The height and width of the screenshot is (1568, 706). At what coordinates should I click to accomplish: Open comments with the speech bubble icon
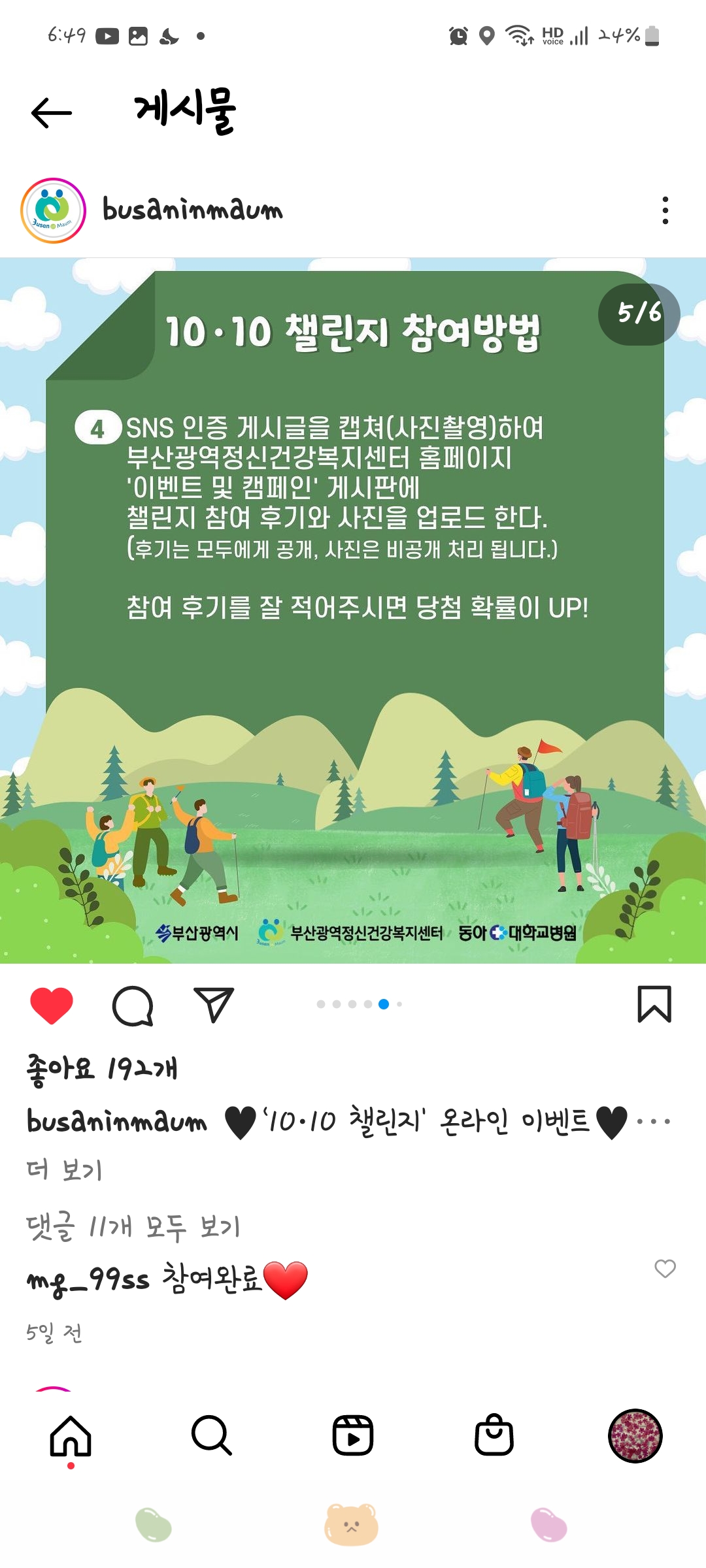point(133,1005)
